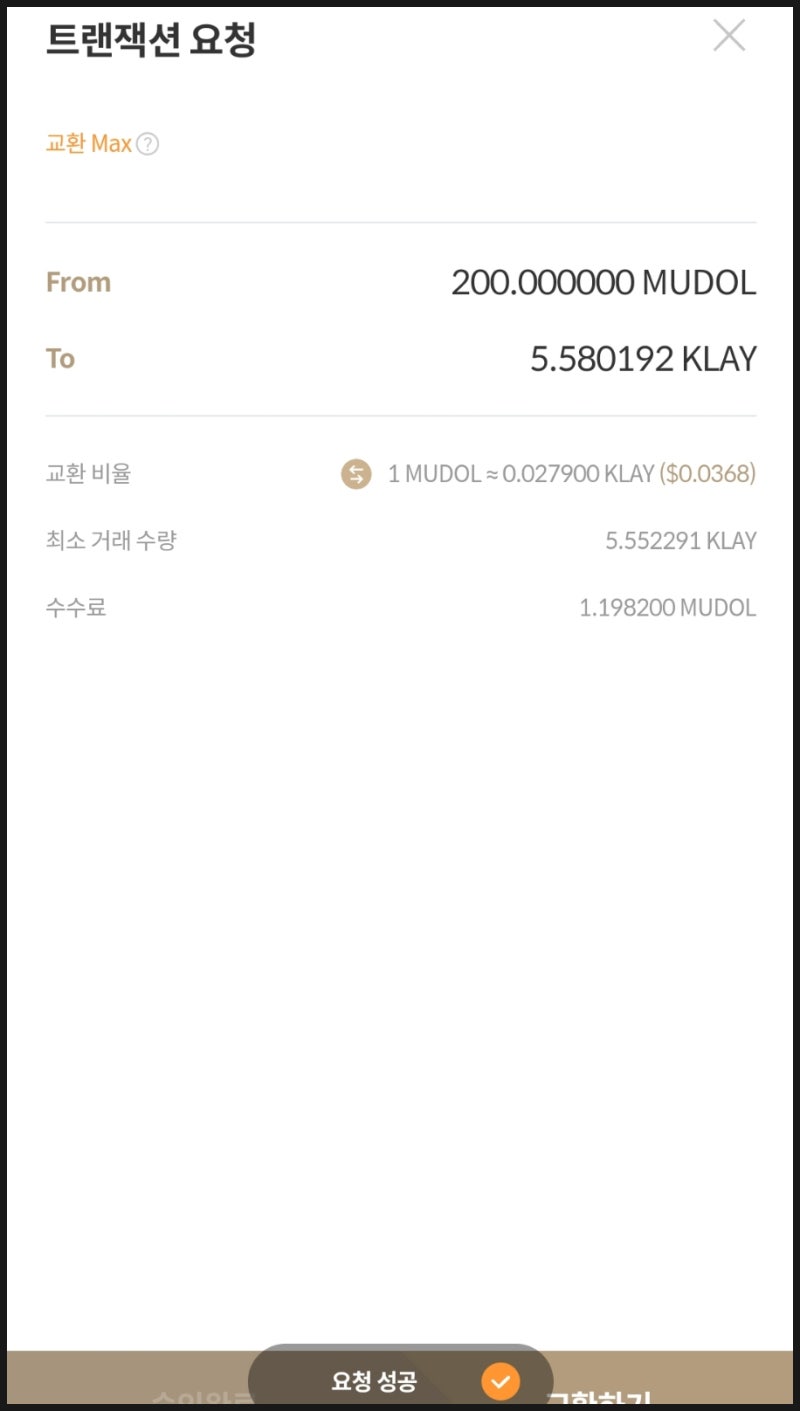Open the question mark help next to 교환 Max
This screenshot has height=1411, width=800.
(148, 144)
